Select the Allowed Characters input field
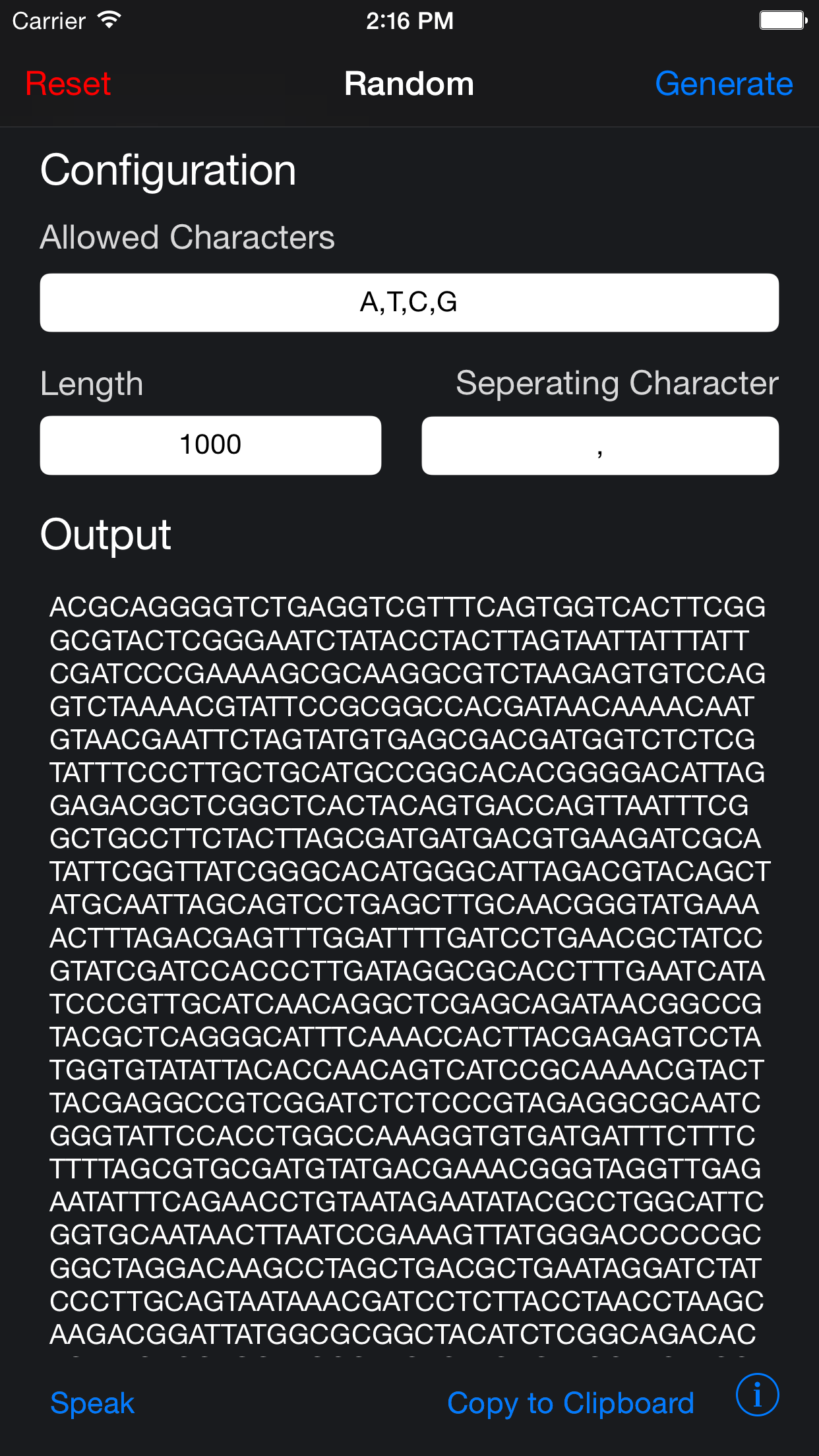The height and width of the screenshot is (1456, 819). (409, 303)
